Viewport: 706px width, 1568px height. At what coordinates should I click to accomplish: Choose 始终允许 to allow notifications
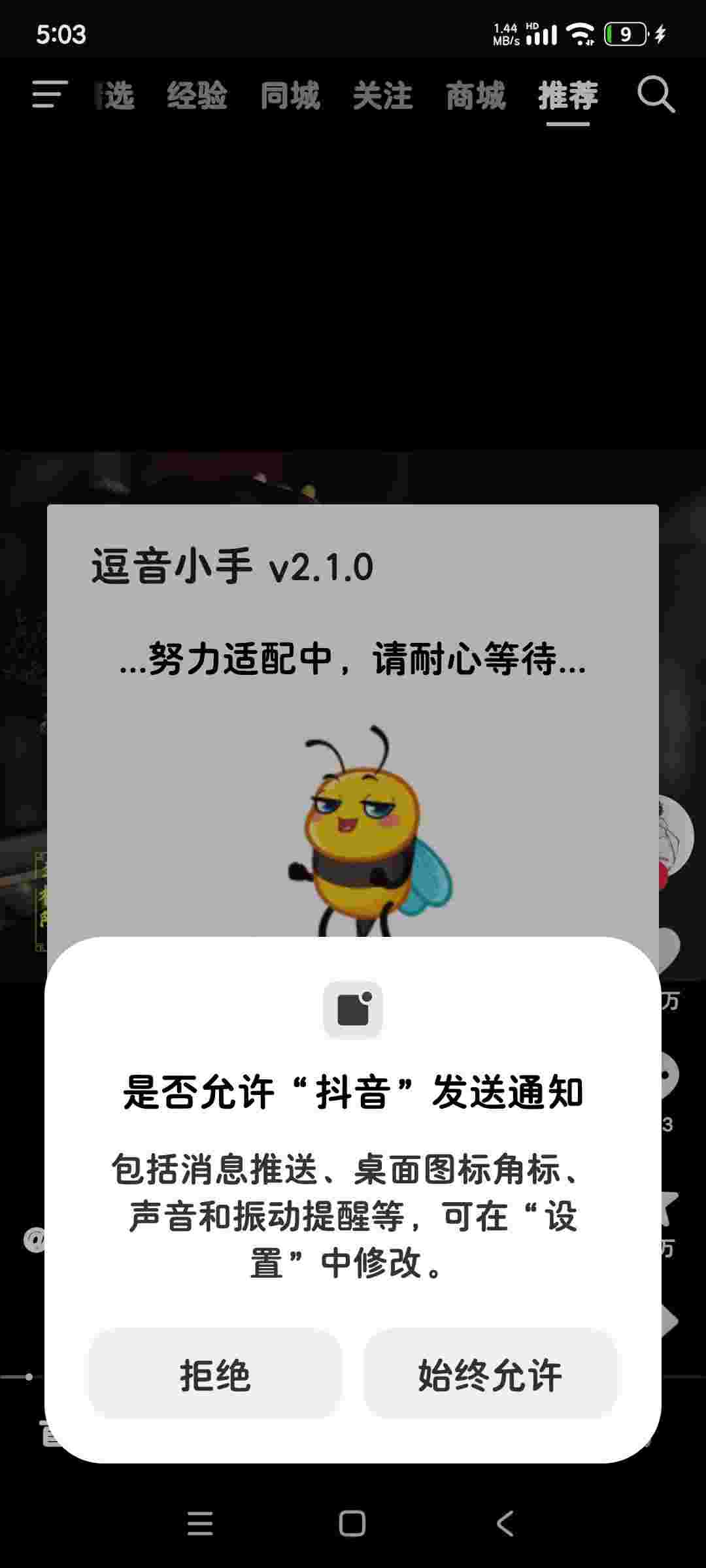(490, 1375)
